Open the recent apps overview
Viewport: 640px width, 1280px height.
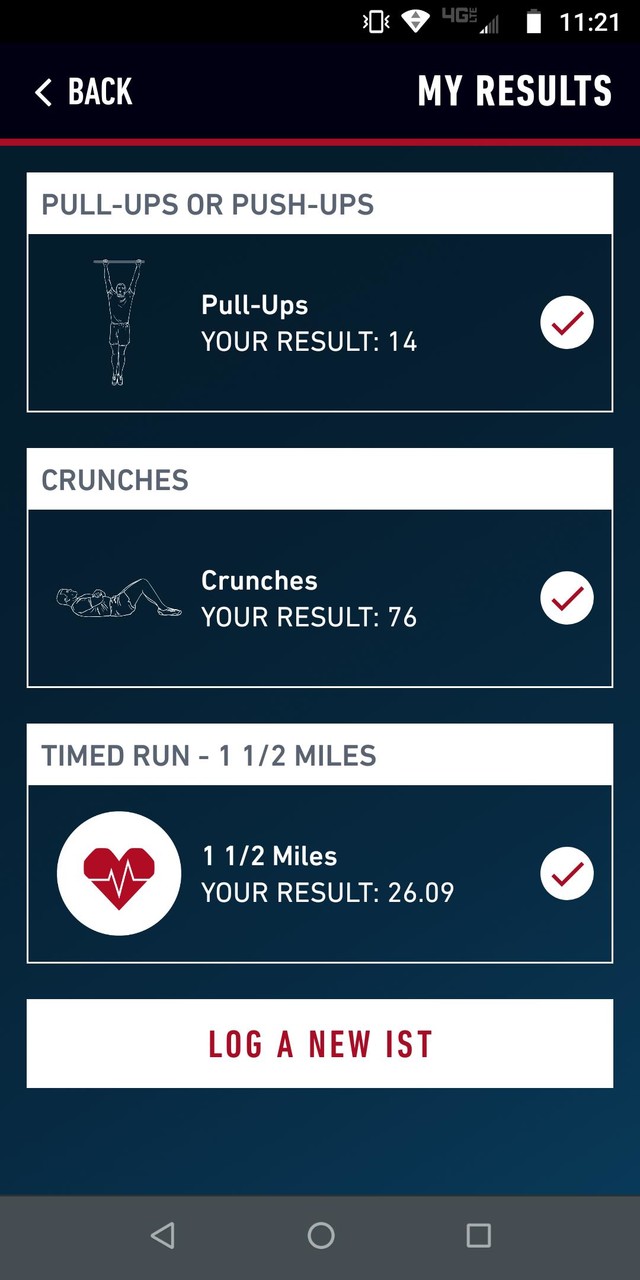tap(479, 1235)
